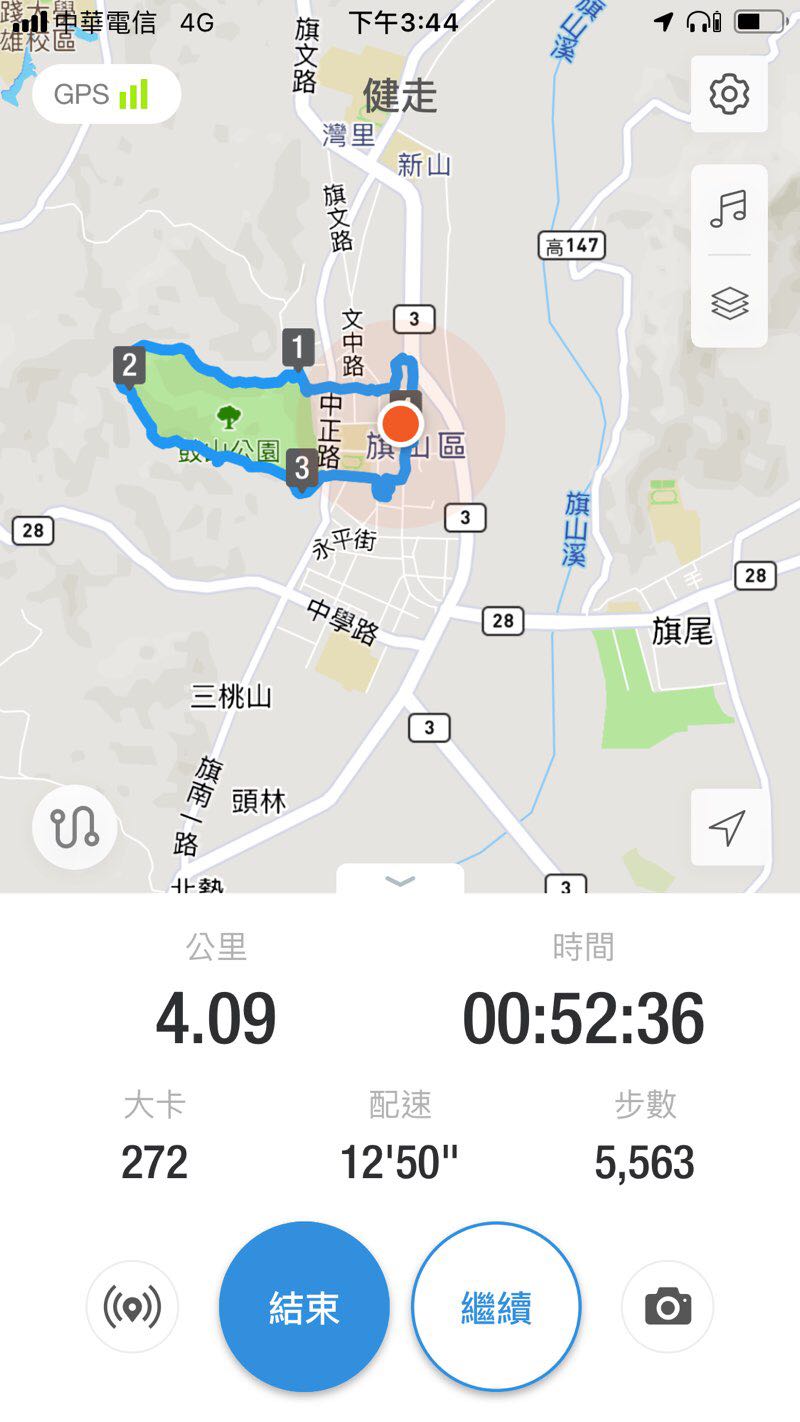The height and width of the screenshot is (1422, 800).
Task: Open the settings gear
Action: coord(729,94)
